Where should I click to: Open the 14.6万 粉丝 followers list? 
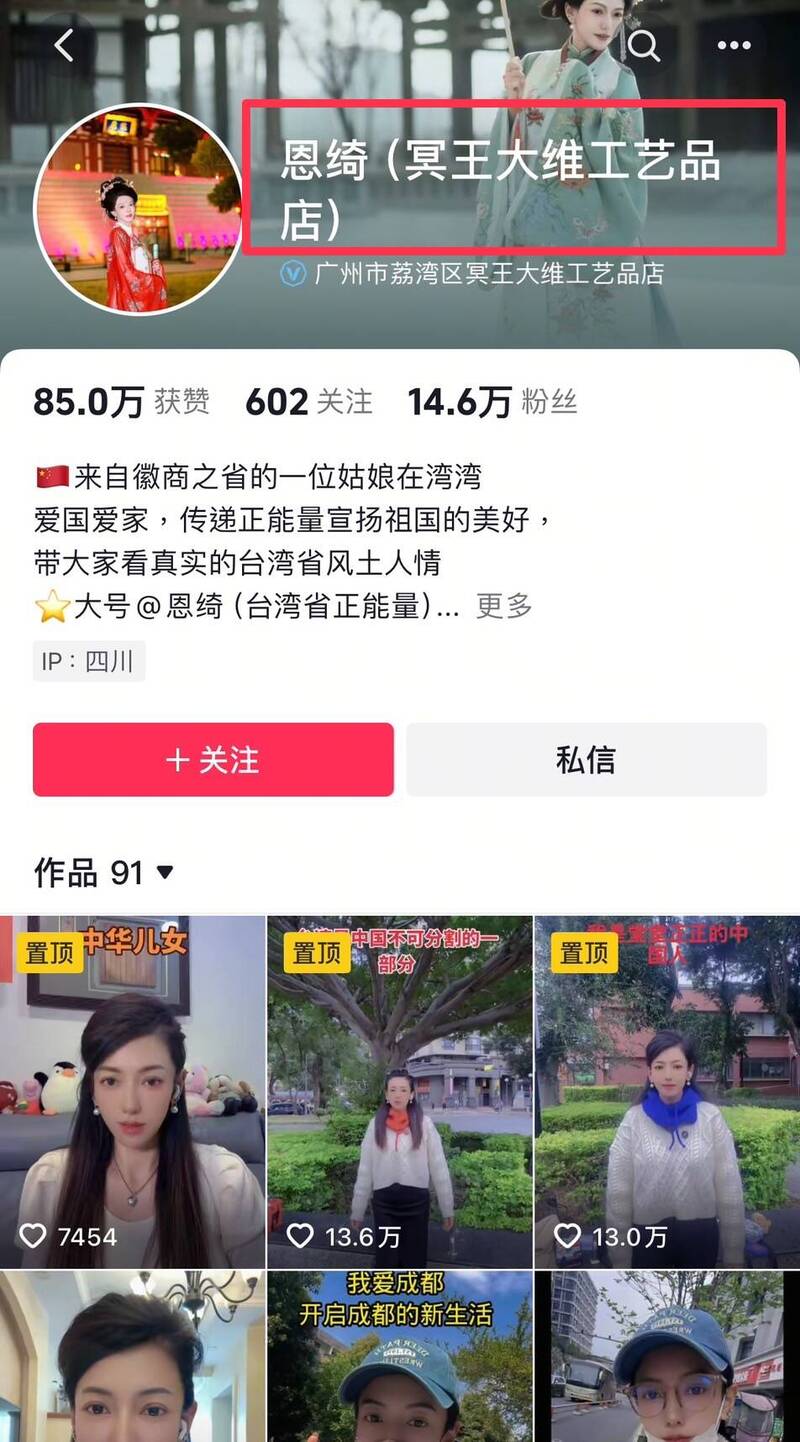coord(492,402)
